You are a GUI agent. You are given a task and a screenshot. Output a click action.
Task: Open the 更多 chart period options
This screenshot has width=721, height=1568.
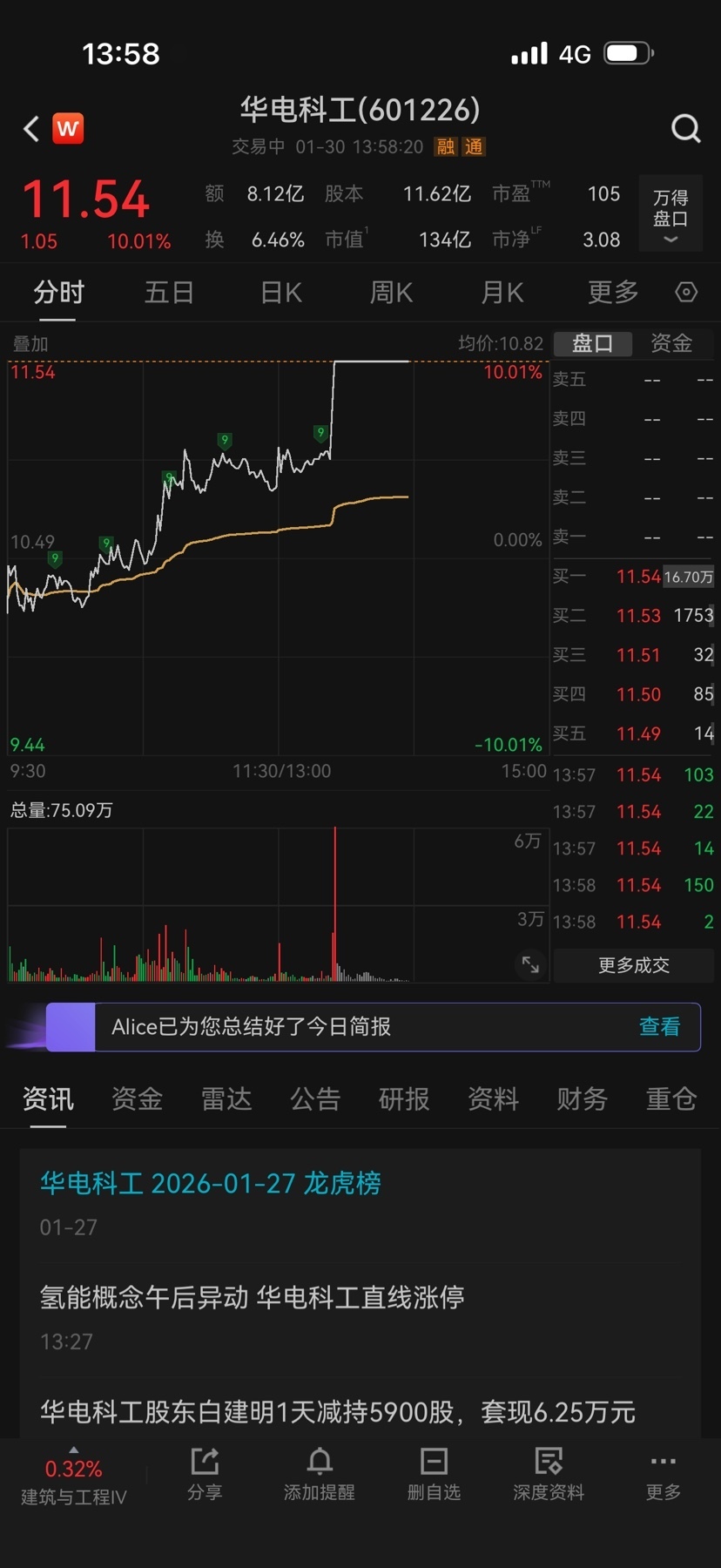pos(613,293)
